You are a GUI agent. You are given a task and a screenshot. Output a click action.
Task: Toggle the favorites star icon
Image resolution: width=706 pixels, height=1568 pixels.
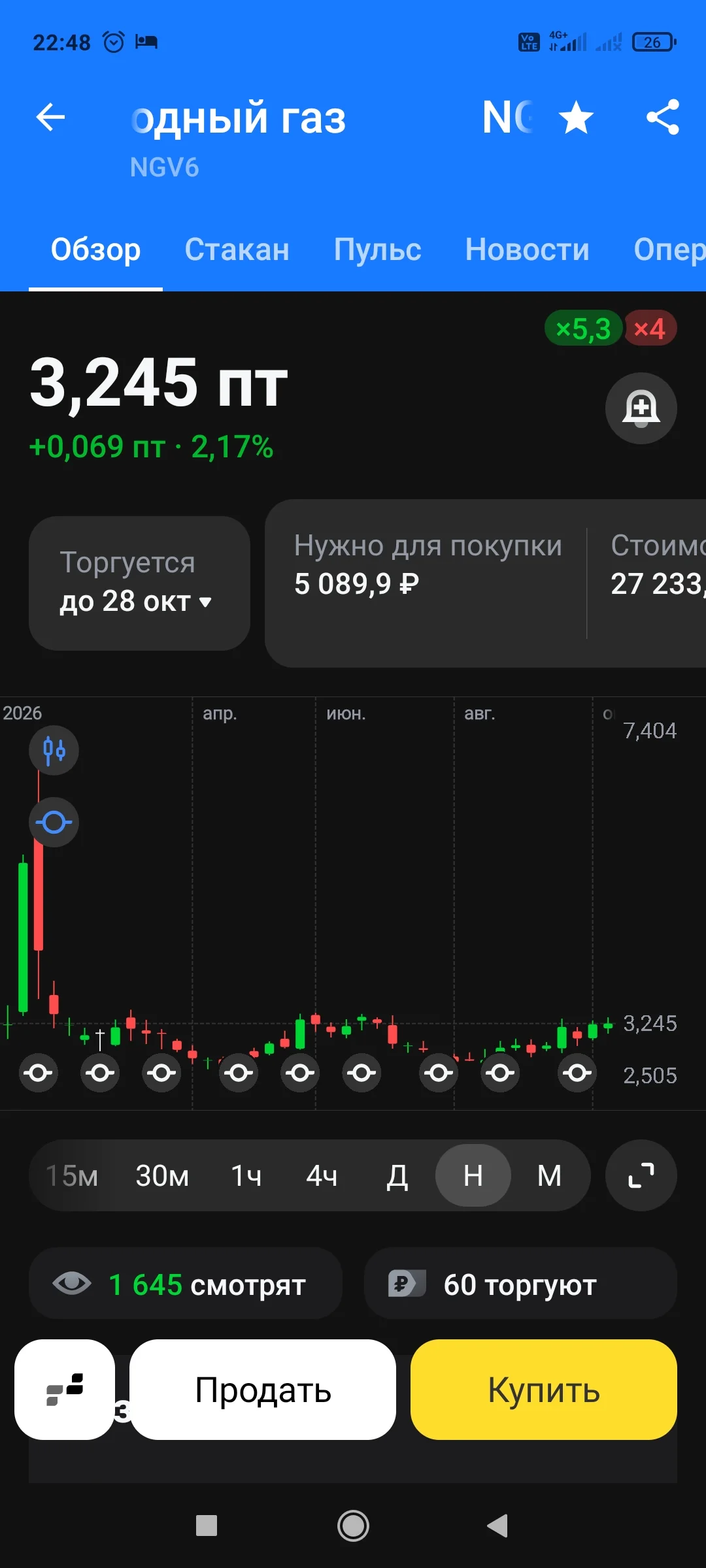click(576, 118)
